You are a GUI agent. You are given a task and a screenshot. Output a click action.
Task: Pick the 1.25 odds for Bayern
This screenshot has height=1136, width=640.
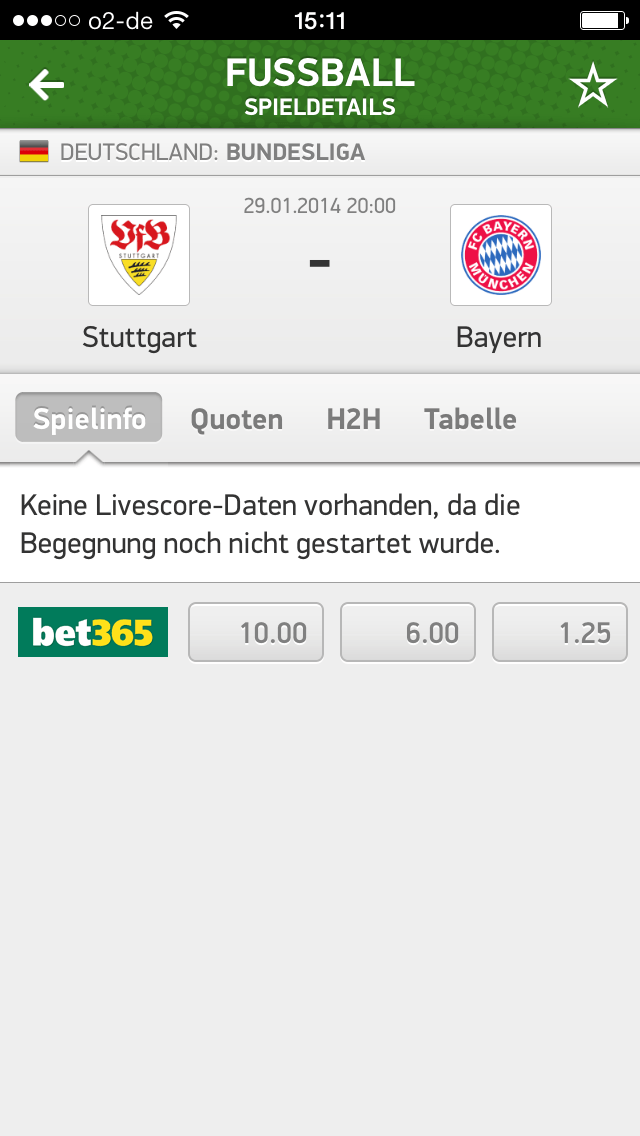[x=560, y=632]
